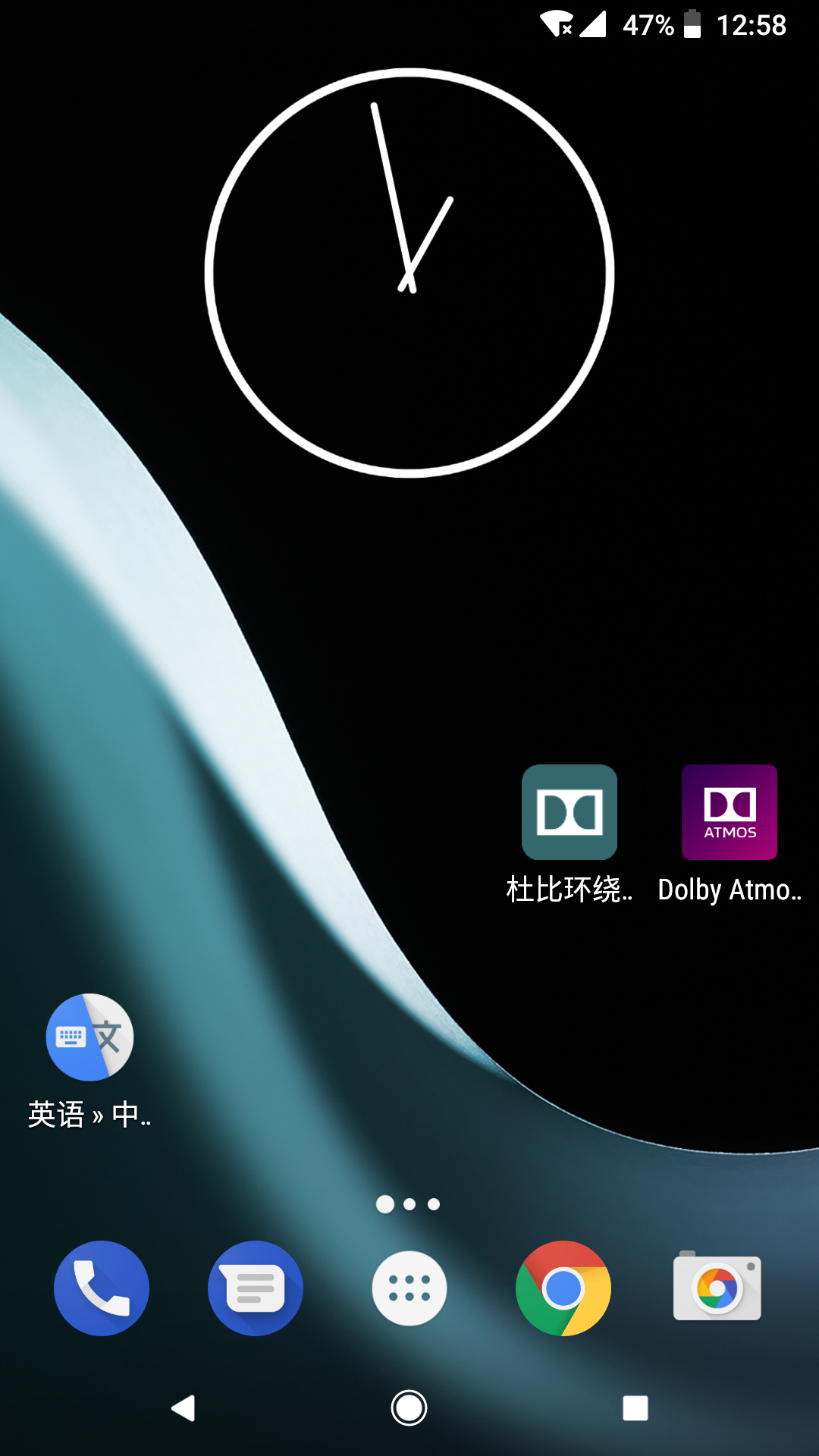
Task: Open the analog clock widget
Action: (x=409, y=273)
